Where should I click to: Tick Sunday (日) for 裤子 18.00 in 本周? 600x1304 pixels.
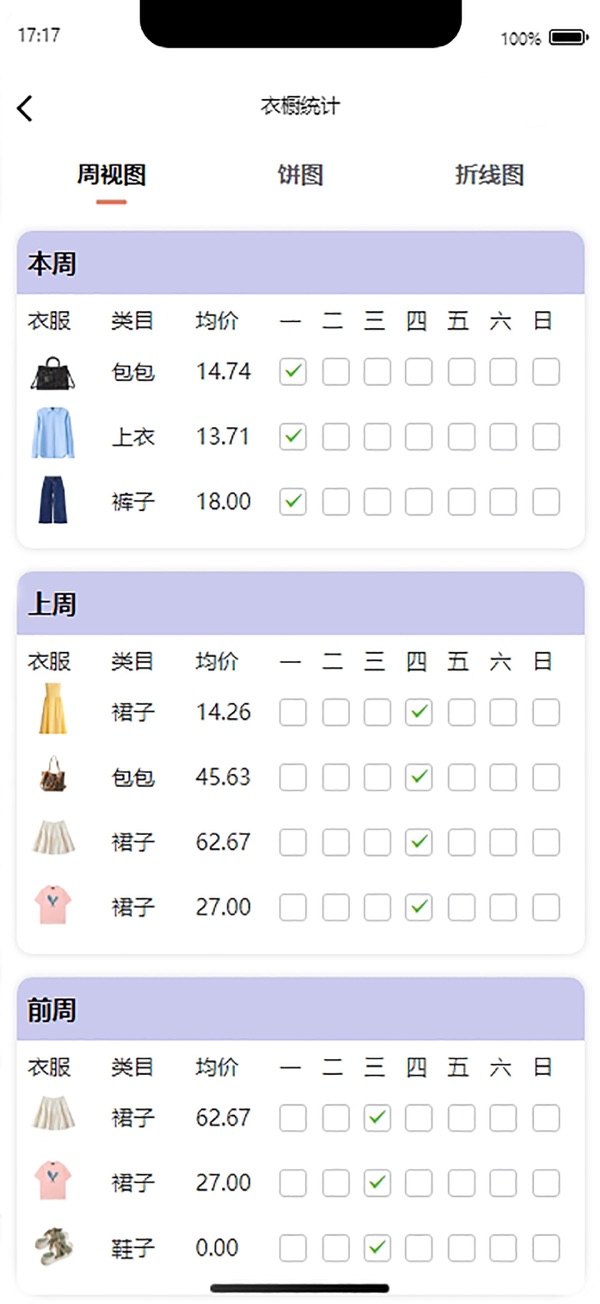click(x=545, y=501)
